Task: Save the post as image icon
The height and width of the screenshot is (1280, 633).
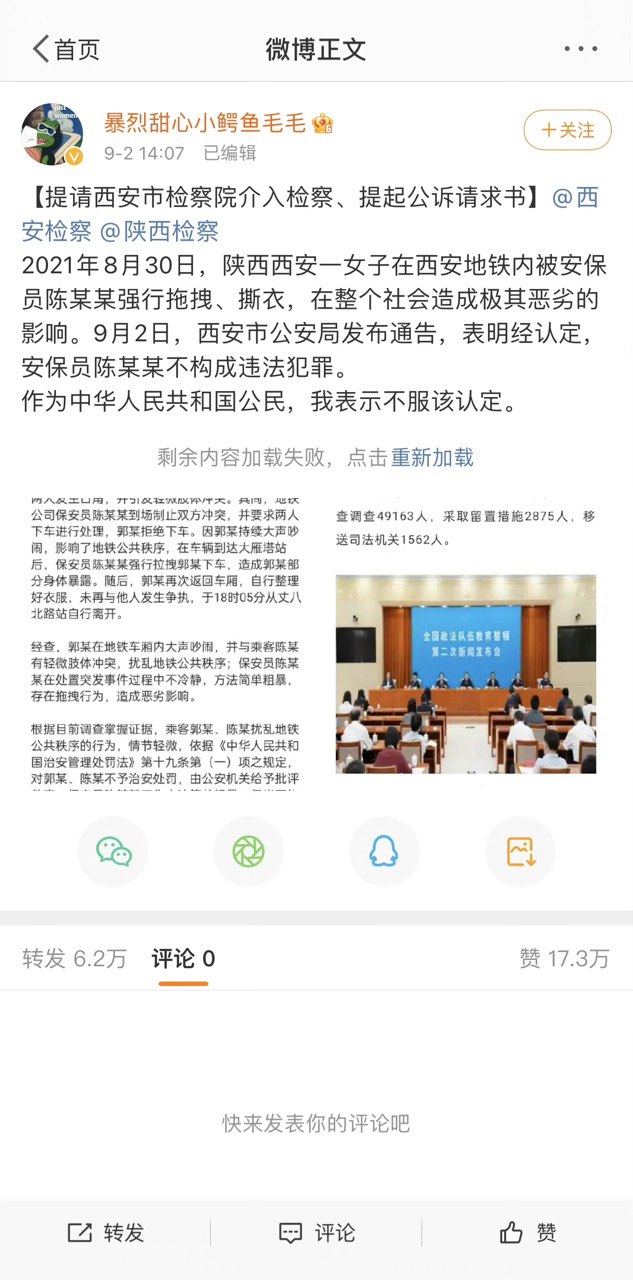Action: 520,851
